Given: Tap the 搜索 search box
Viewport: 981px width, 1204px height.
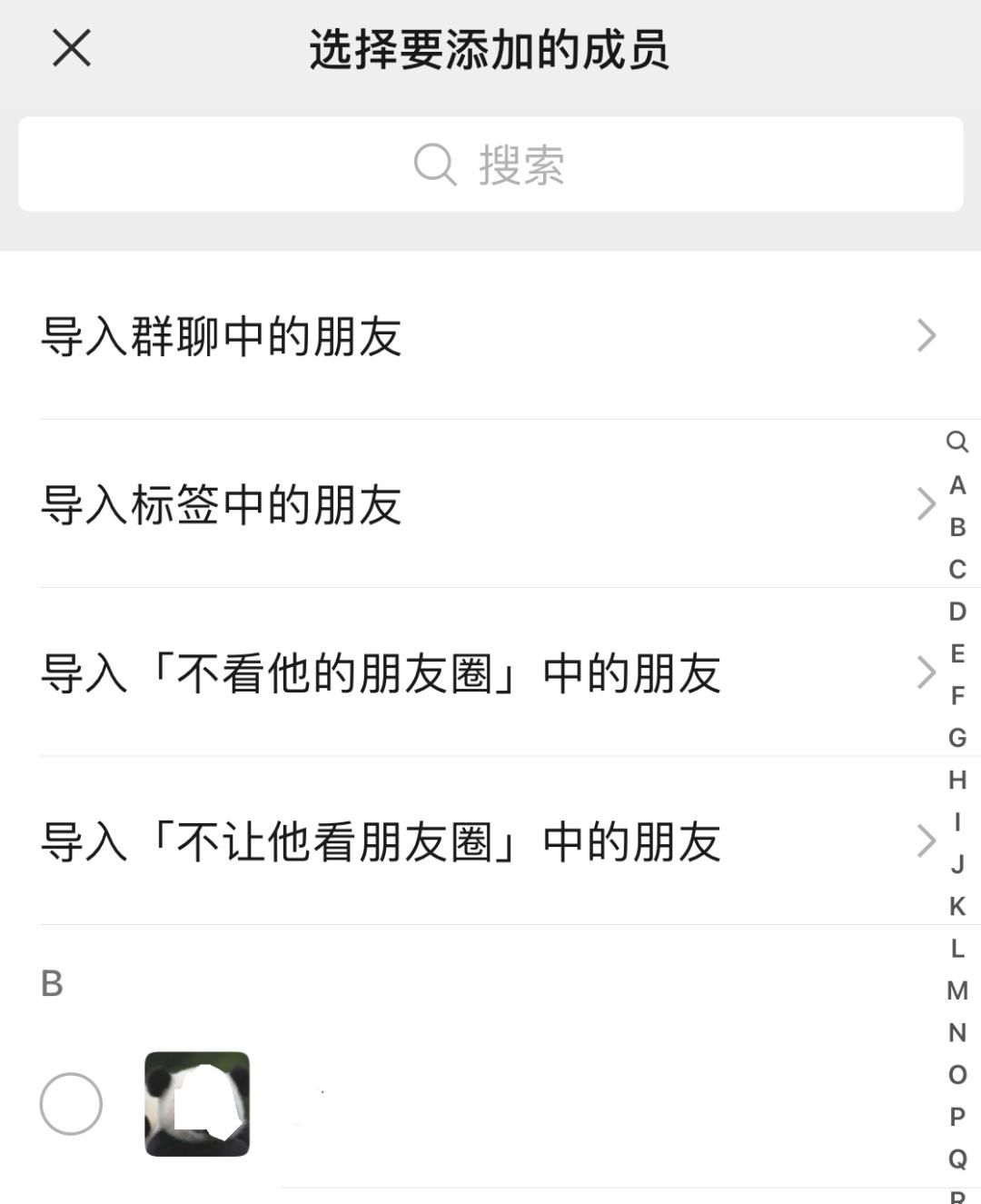Looking at the screenshot, I should pyautogui.click(x=490, y=164).
